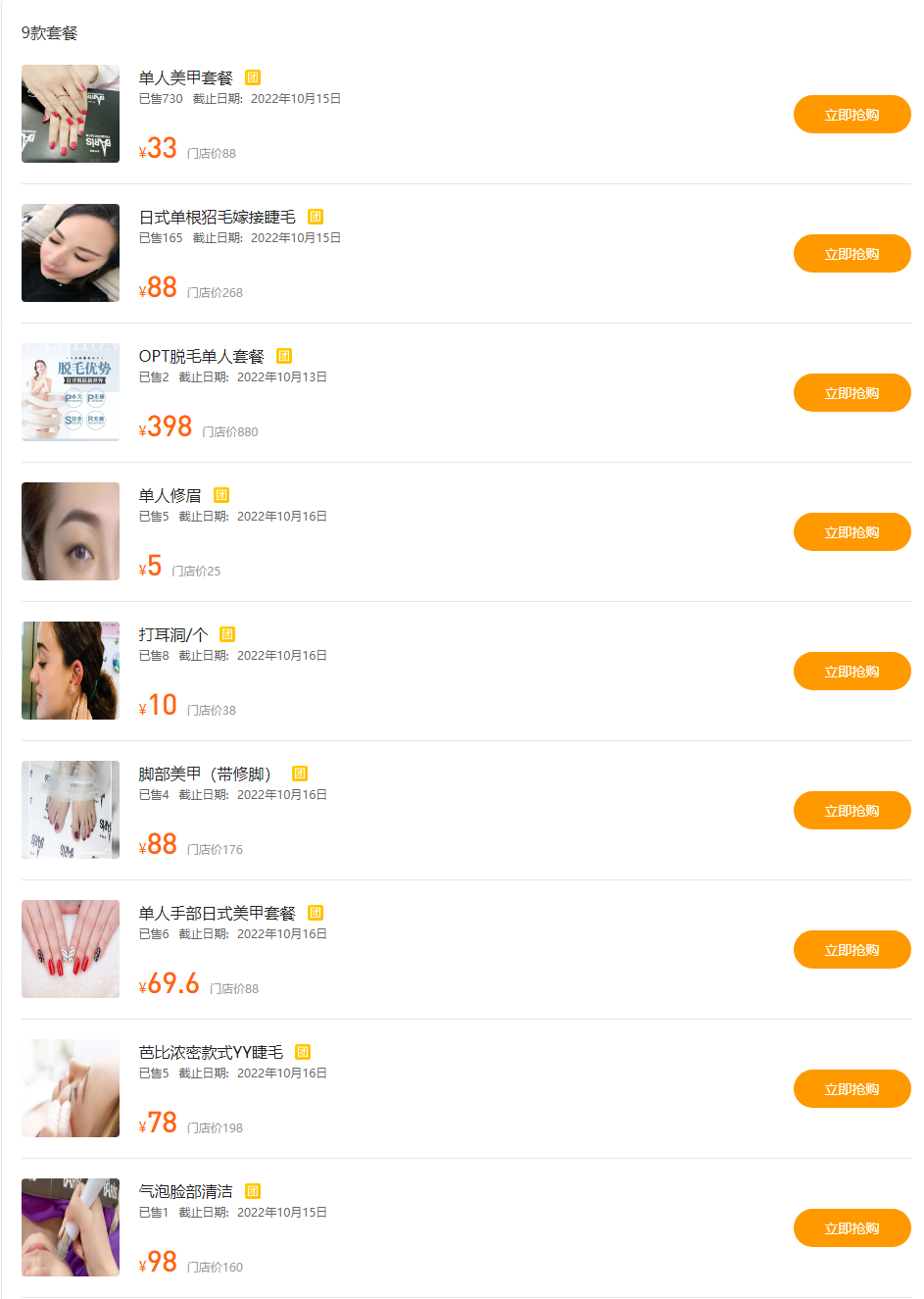Tap 立即抢购 for OPT脱毛单人套餐
This screenshot has height=1299, width=924.
851,393
